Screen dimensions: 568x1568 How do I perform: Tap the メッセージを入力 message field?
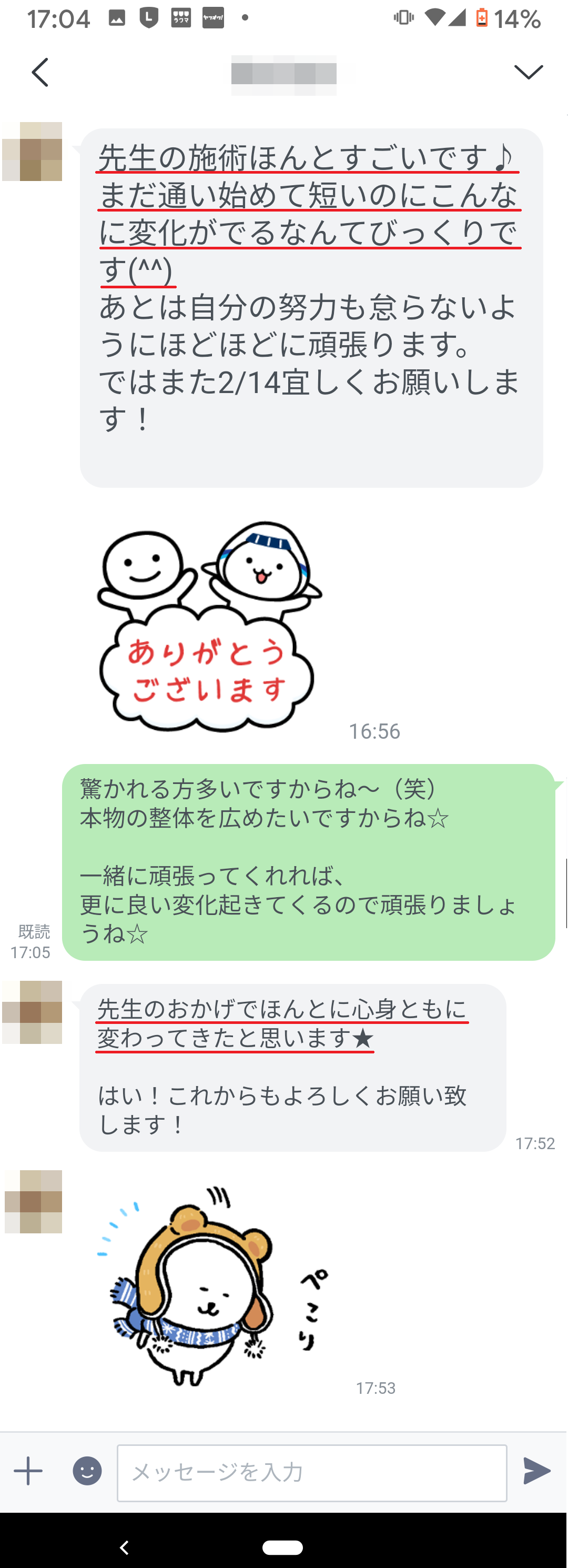[x=312, y=1472]
